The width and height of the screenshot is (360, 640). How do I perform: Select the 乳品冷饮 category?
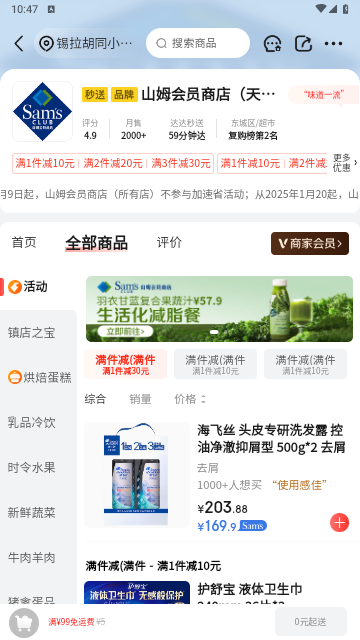31,422
